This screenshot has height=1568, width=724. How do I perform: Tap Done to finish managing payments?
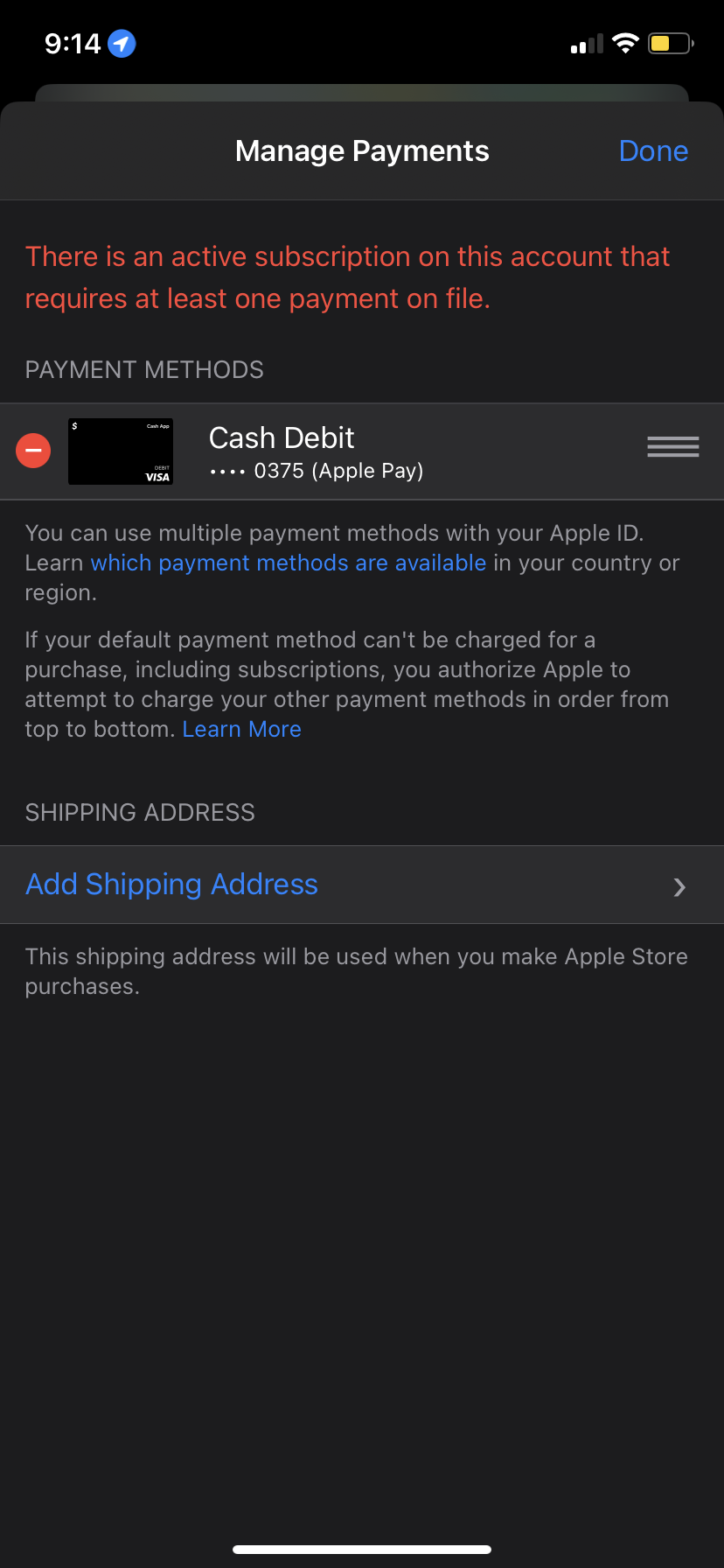[x=652, y=151]
